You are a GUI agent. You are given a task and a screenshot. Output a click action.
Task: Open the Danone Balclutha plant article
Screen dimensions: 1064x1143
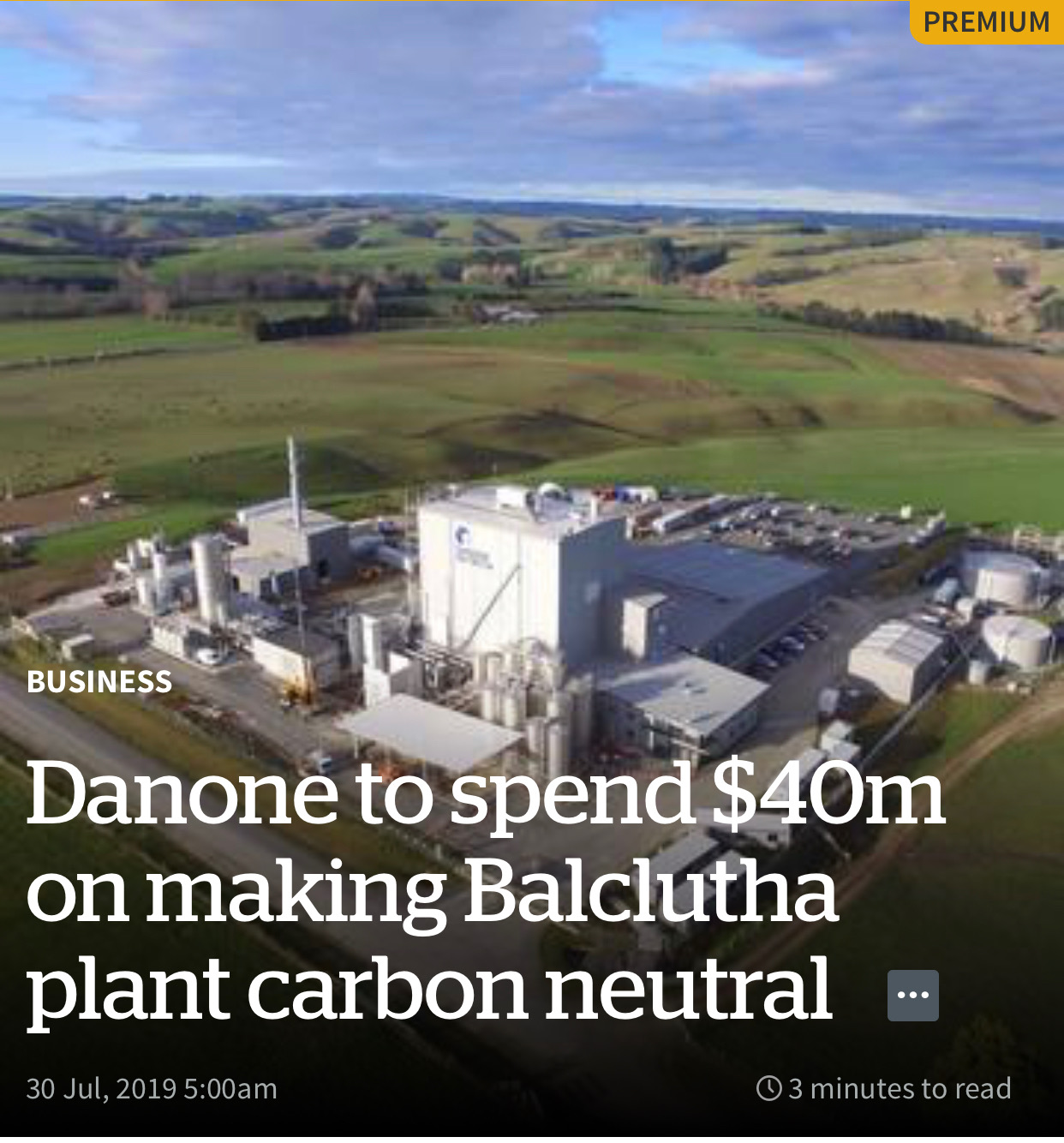tap(445, 891)
